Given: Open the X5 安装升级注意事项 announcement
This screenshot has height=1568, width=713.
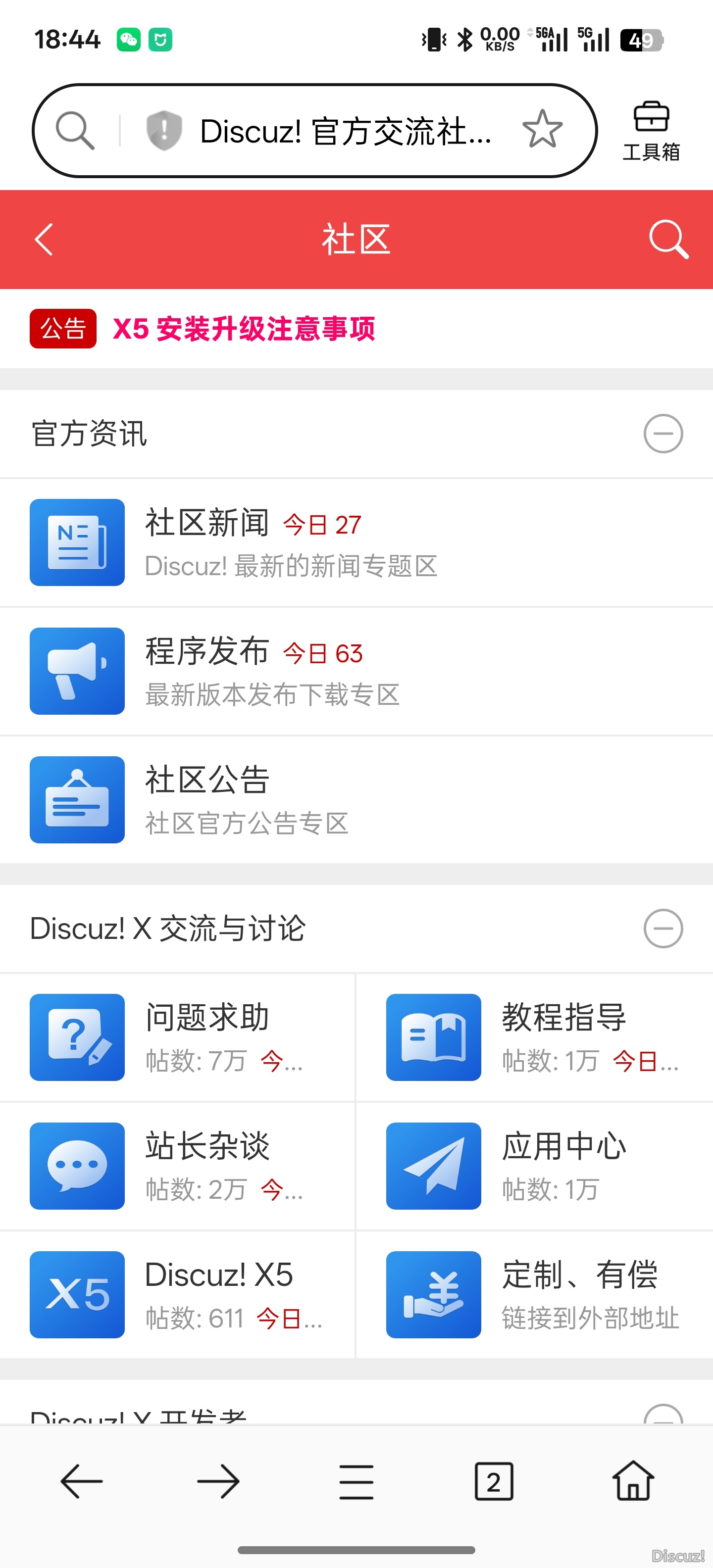Looking at the screenshot, I should (244, 329).
